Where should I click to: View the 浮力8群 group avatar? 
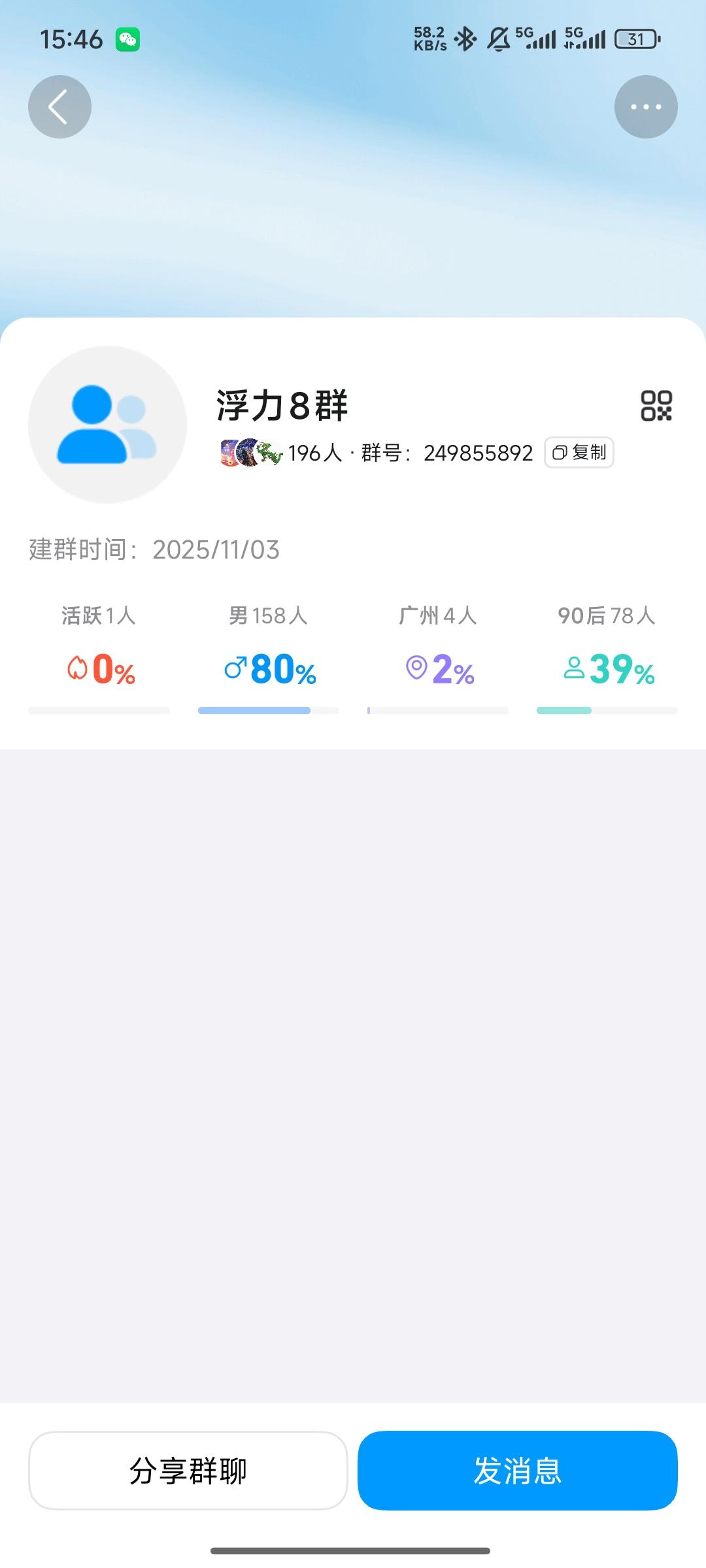tap(107, 425)
